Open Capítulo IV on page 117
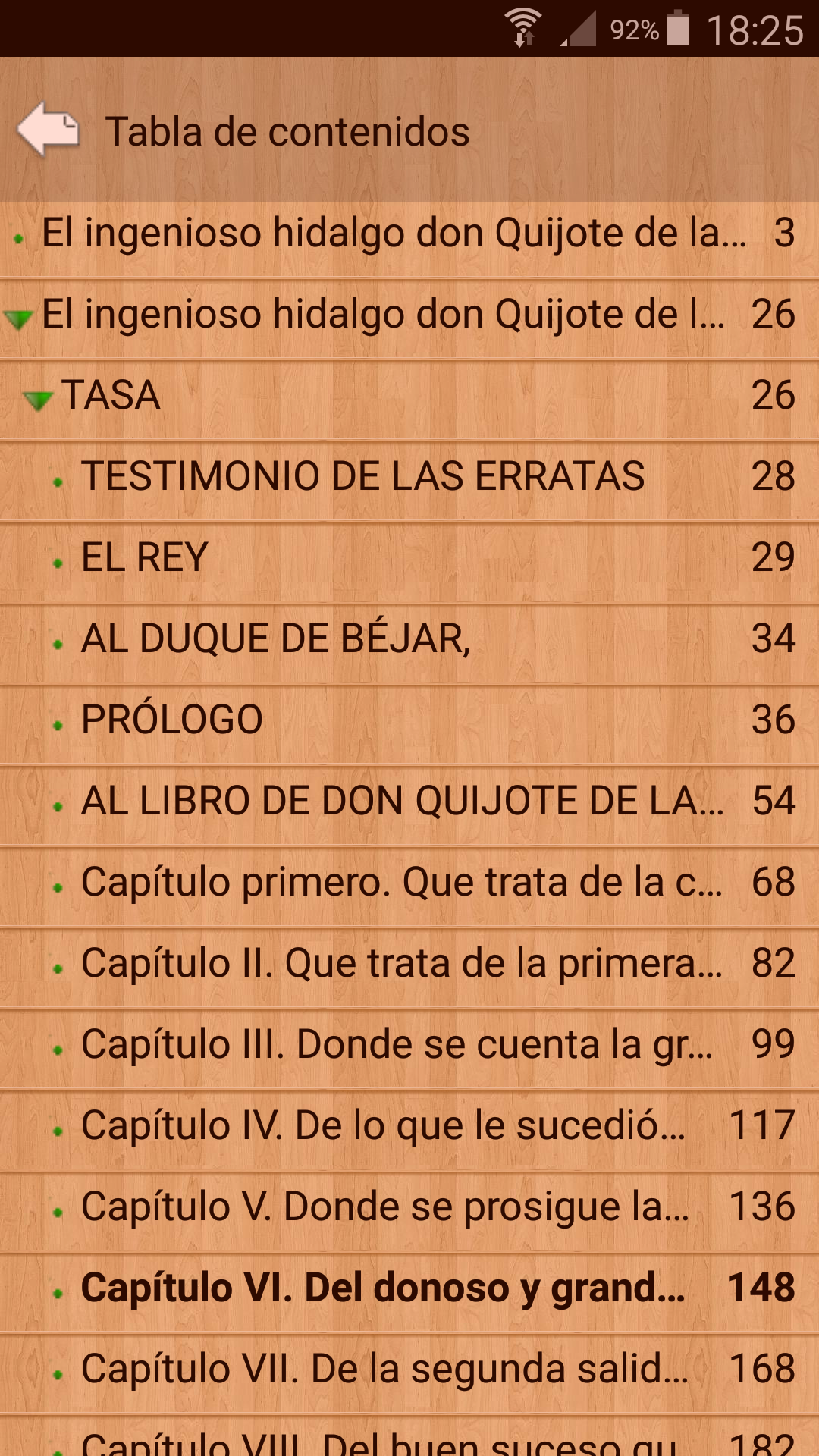819x1456 pixels. point(383,1125)
